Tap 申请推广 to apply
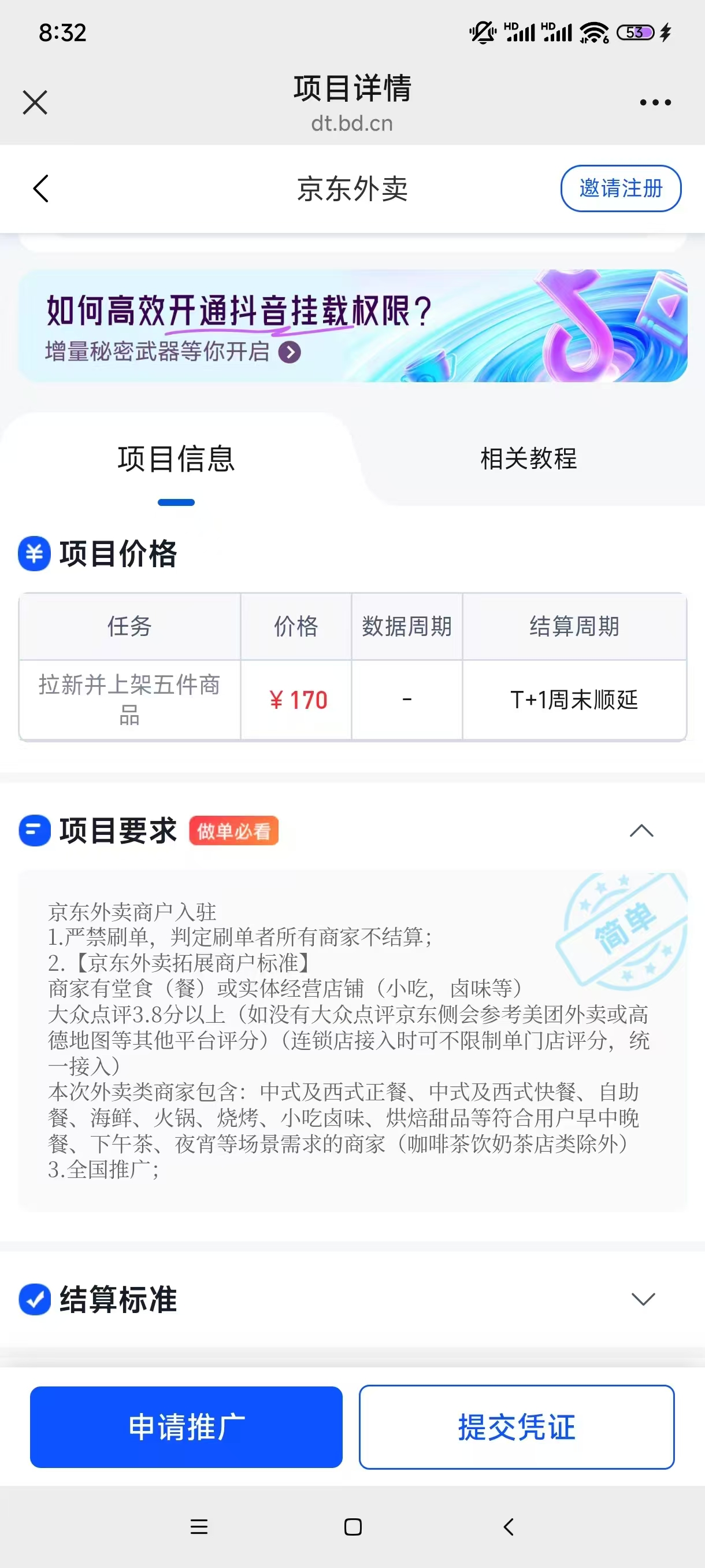The image size is (705, 1568). point(186,1427)
